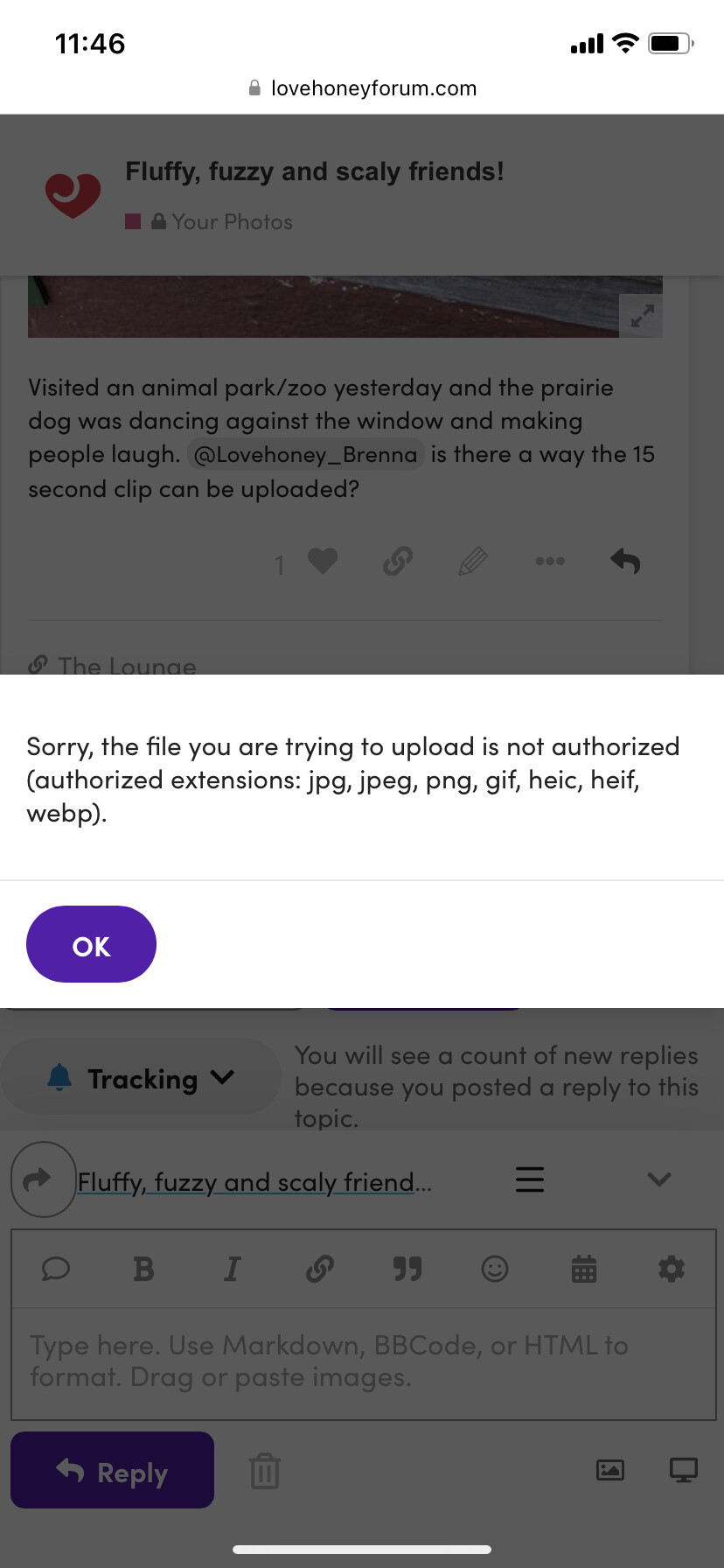This screenshot has height=1568, width=724.
Task: Open the emoji picker
Action: click(x=495, y=1269)
